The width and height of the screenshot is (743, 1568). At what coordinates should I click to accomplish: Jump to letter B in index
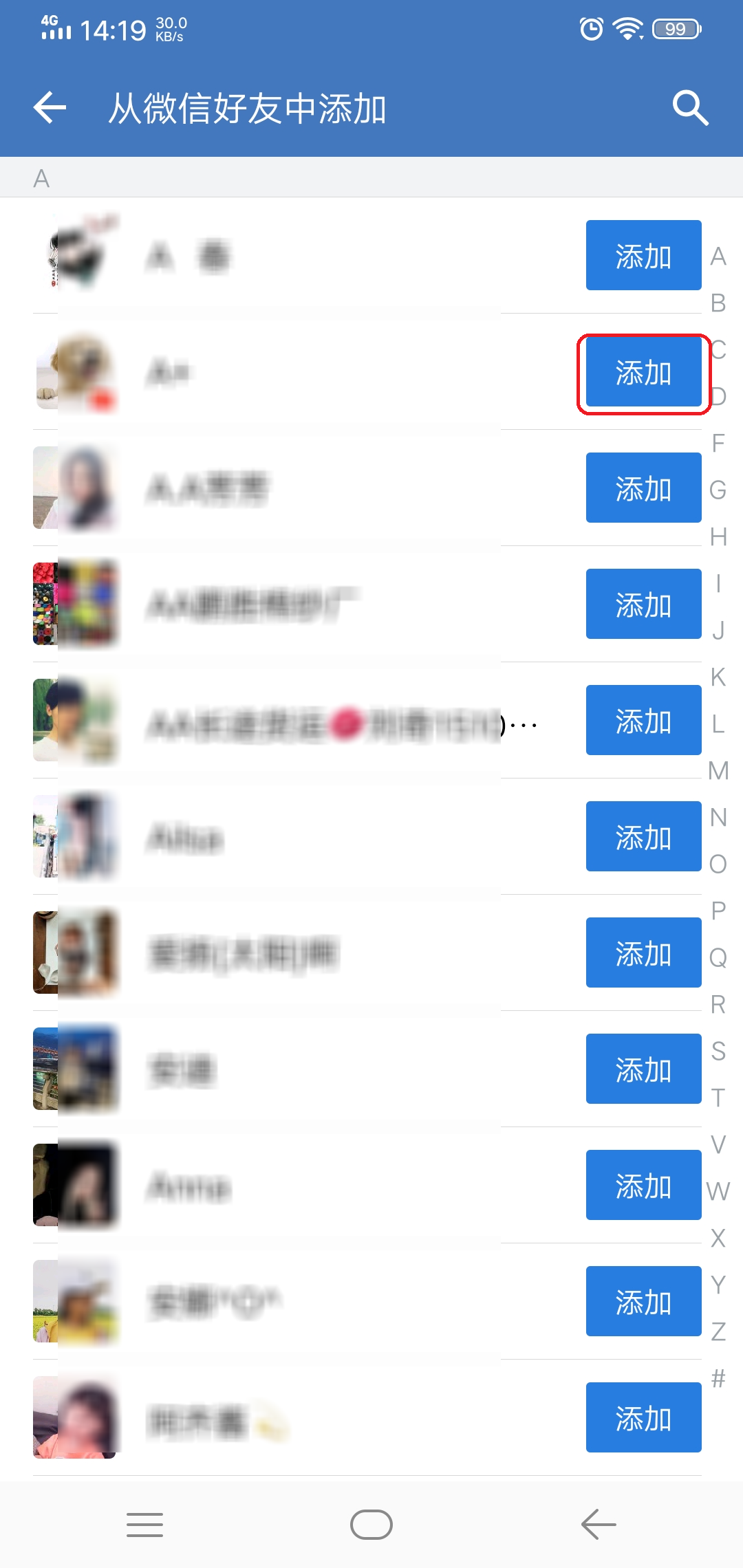718,303
